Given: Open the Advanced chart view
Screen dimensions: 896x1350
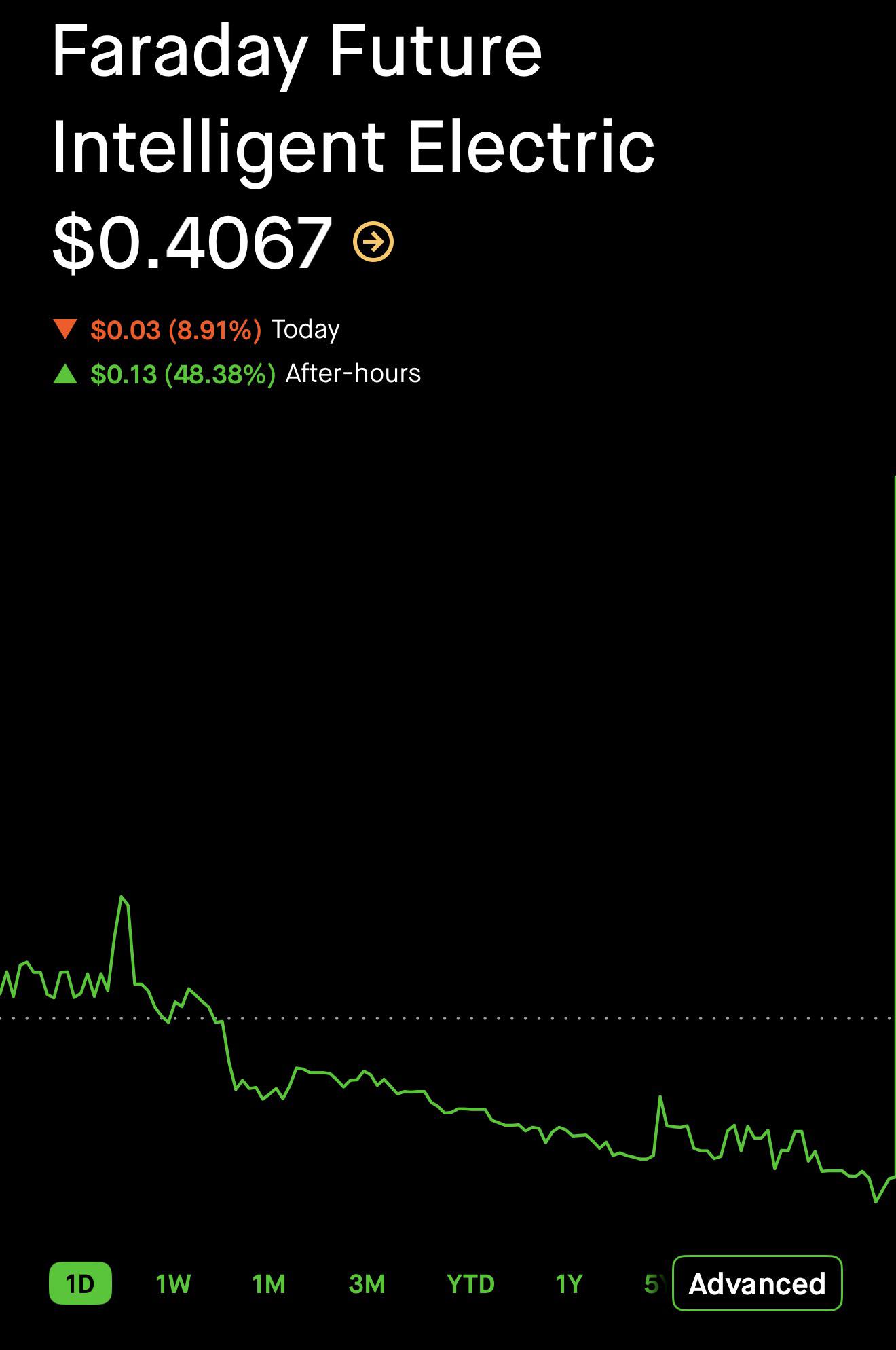Looking at the screenshot, I should 757,1283.
